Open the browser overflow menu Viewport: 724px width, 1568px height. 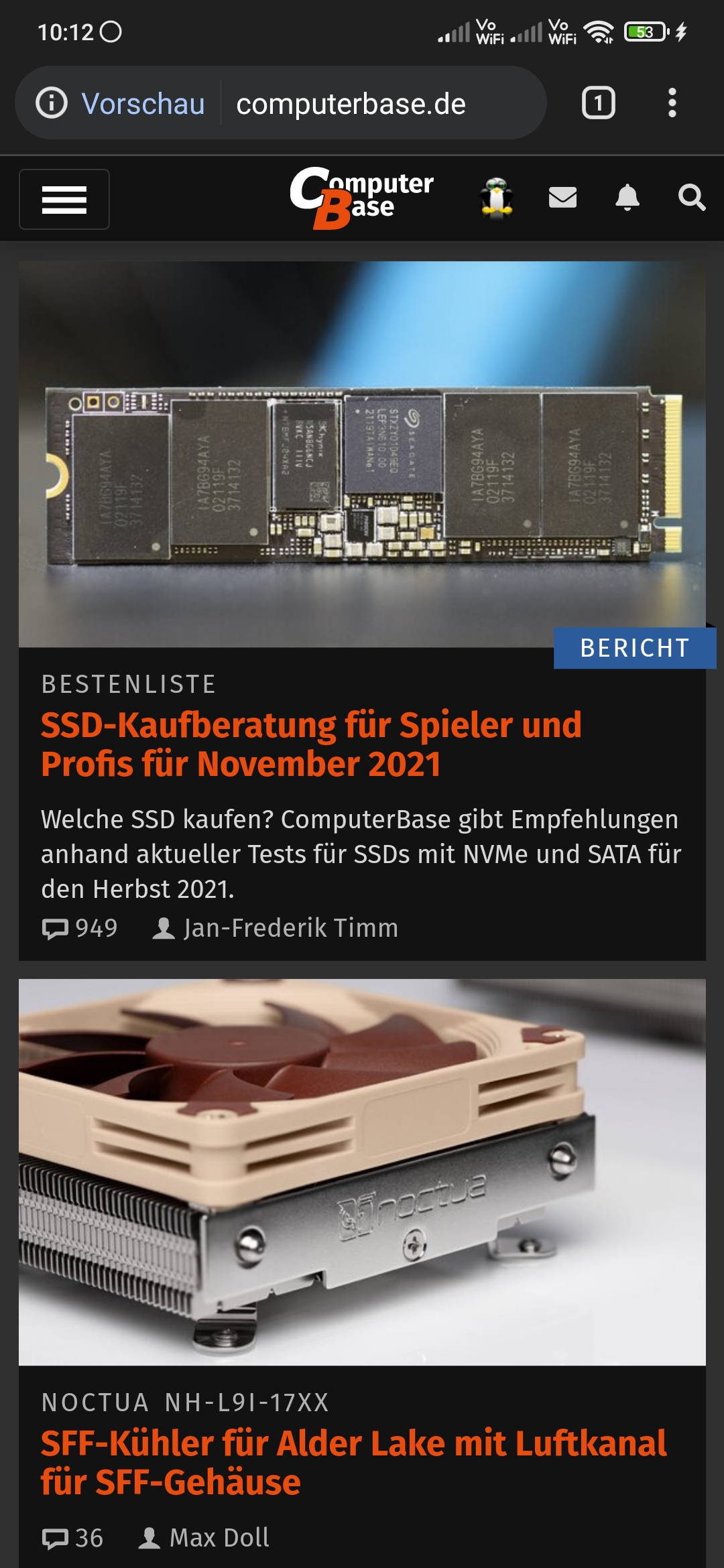tap(672, 103)
